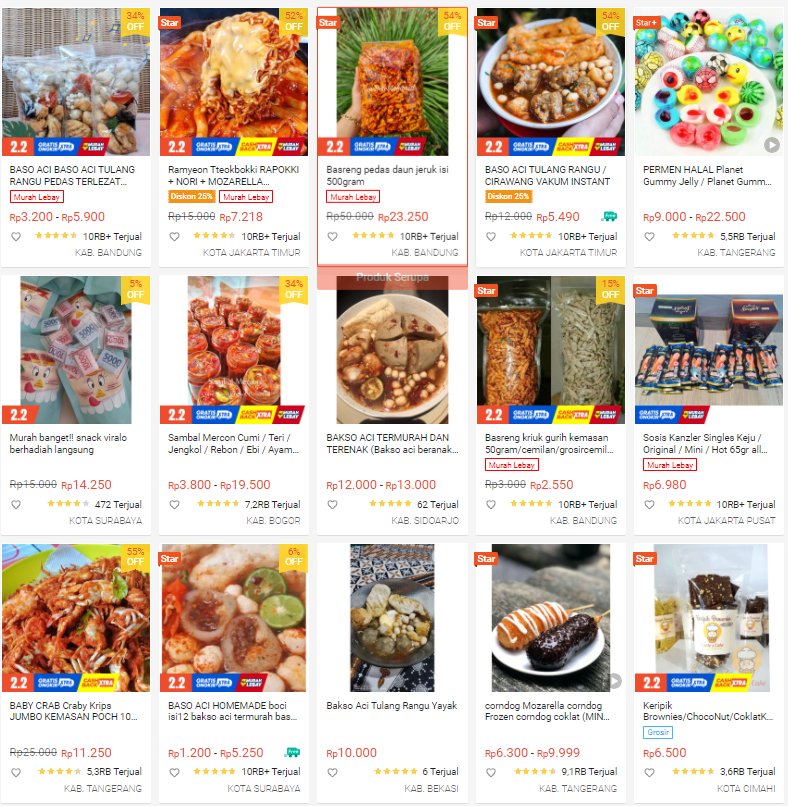This screenshot has width=788, height=806.
Task: Open Basreng kriuk gurih kemasan 50gram product
Action: point(550,444)
